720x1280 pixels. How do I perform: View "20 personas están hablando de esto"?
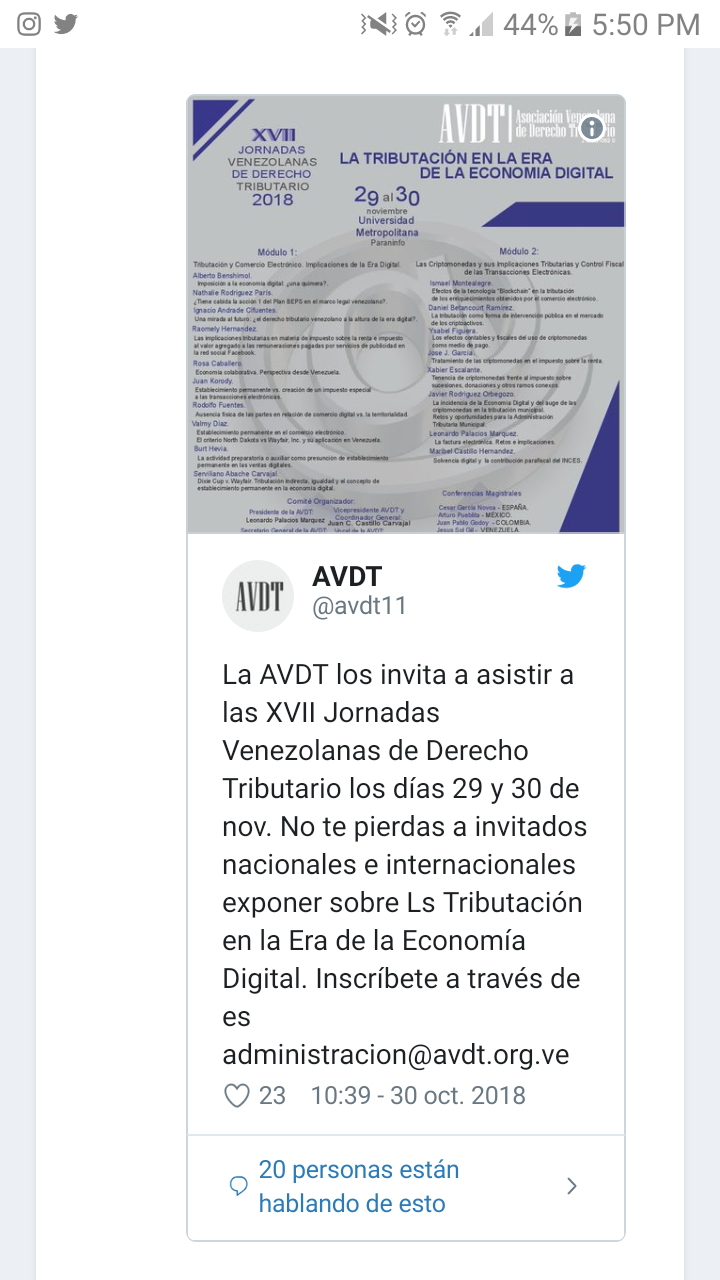coord(359,1186)
